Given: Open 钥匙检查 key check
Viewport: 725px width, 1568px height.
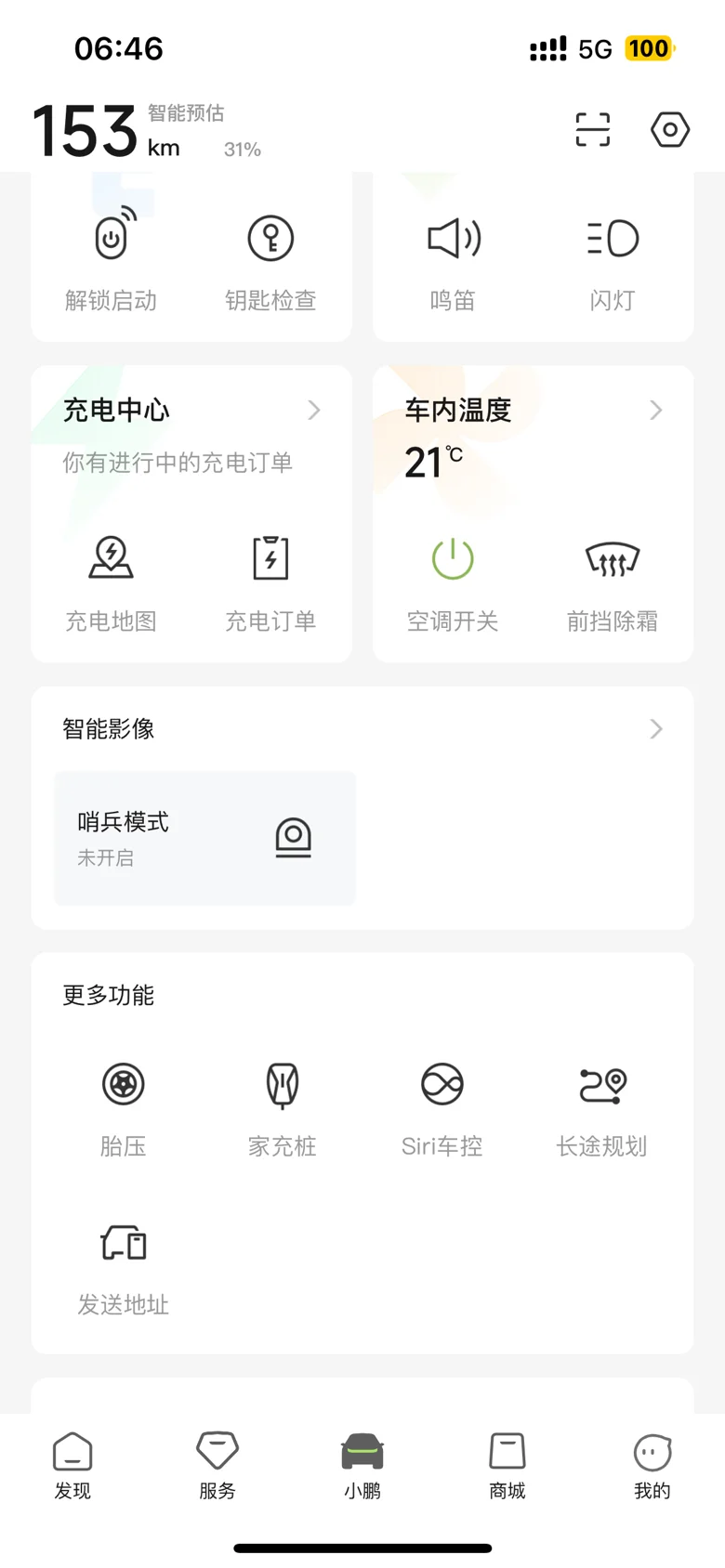Looking at the screenshot, I should point(270,260).
